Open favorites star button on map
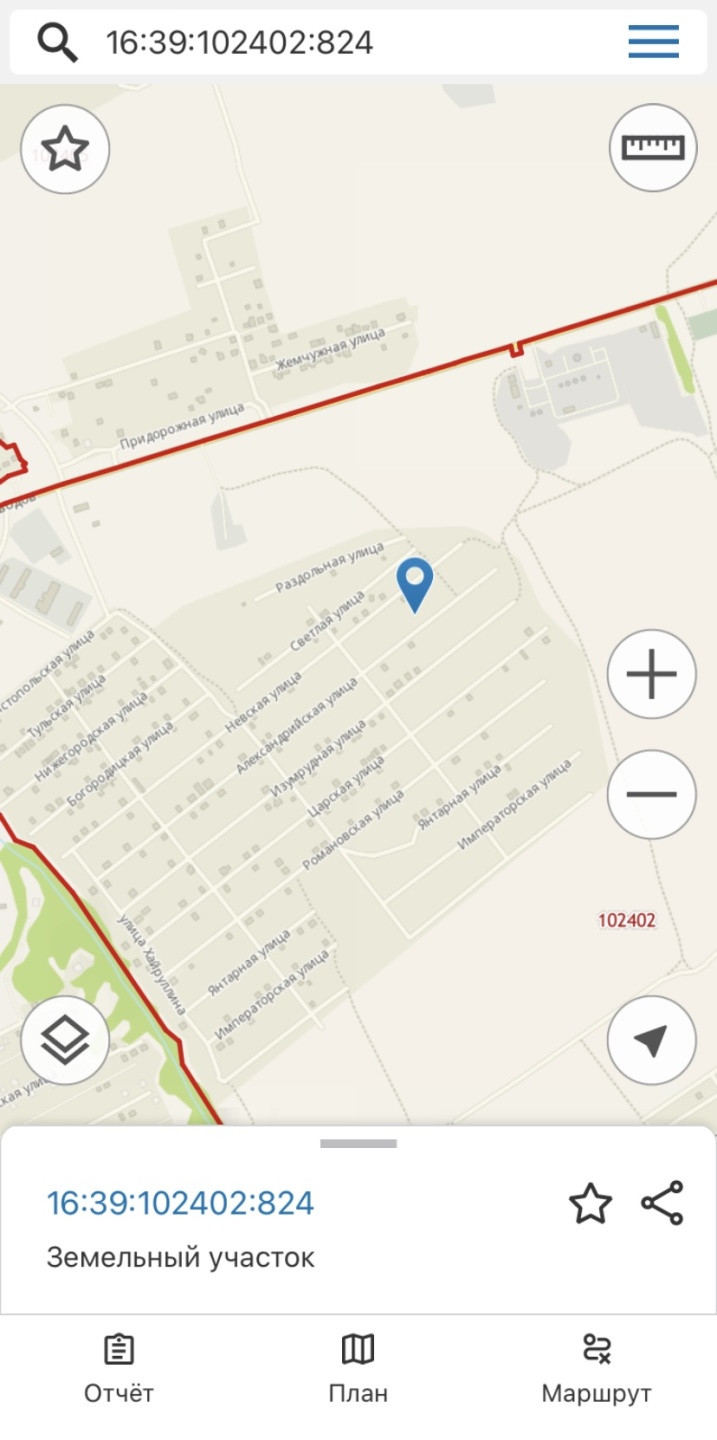The width and height of the screenshot is (717, 1440). (x=65, y=150)
